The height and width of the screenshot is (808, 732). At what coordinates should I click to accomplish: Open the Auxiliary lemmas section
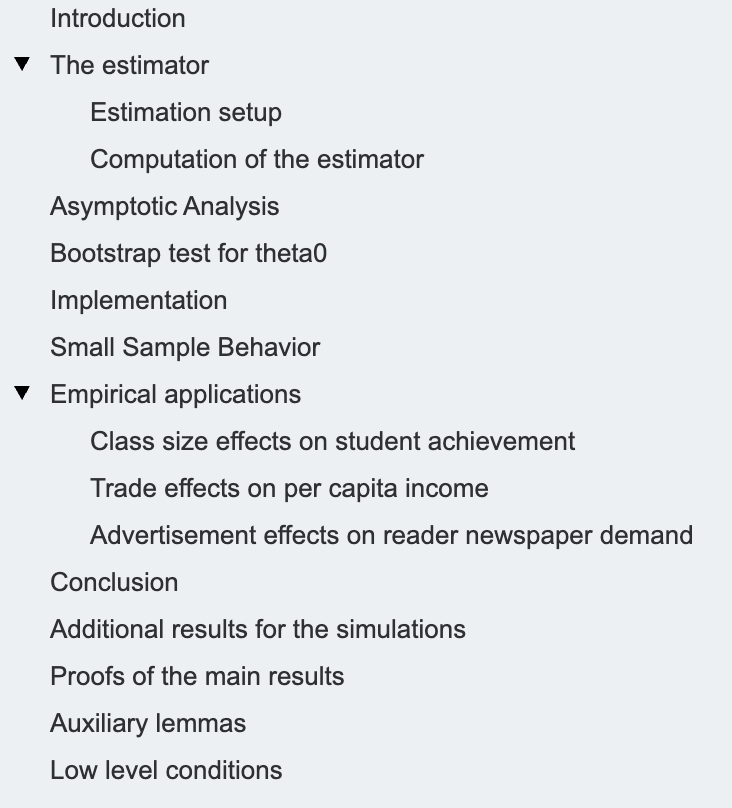[x=148, y=723]
